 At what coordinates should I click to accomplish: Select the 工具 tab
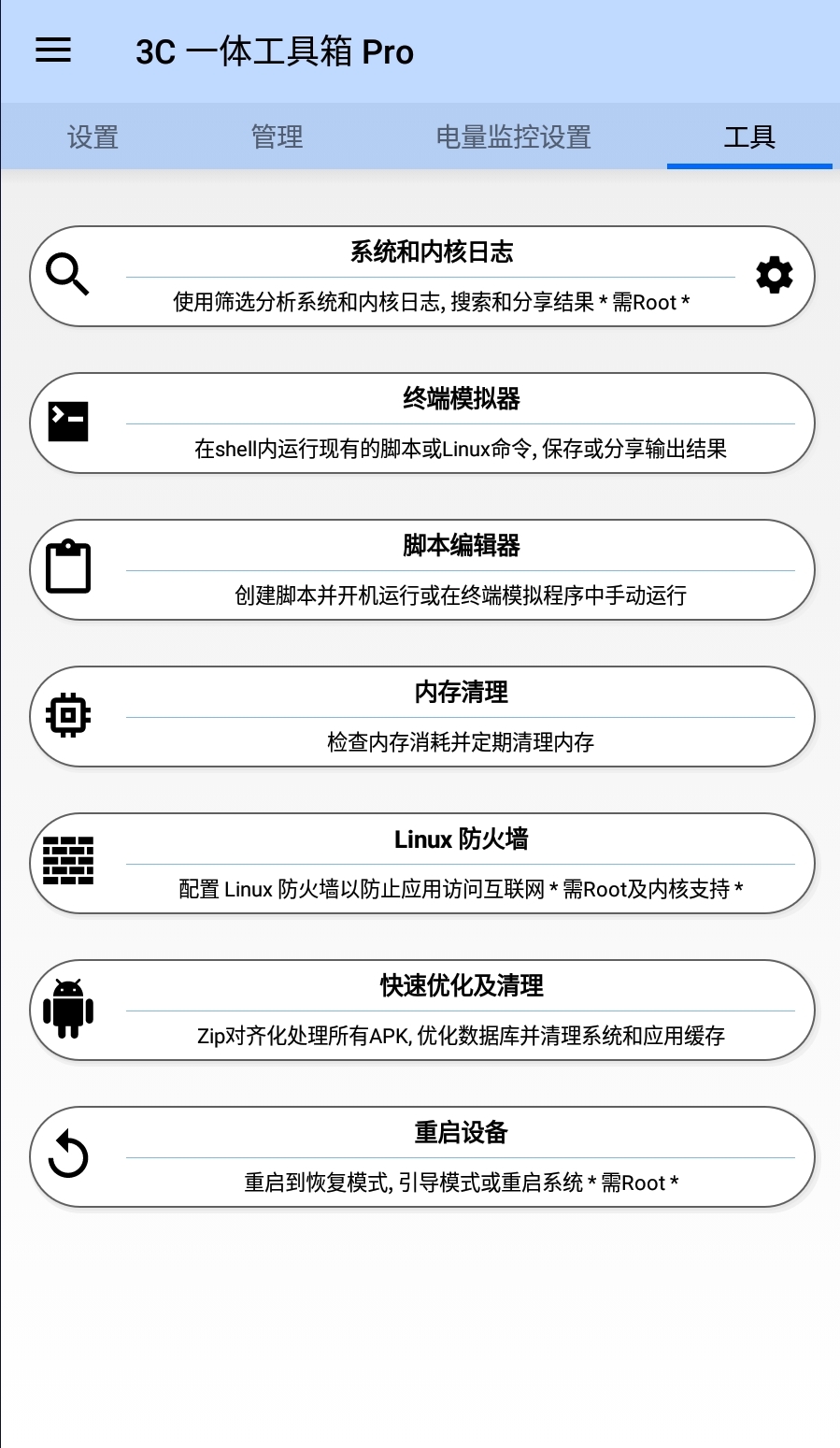(749, 137)
